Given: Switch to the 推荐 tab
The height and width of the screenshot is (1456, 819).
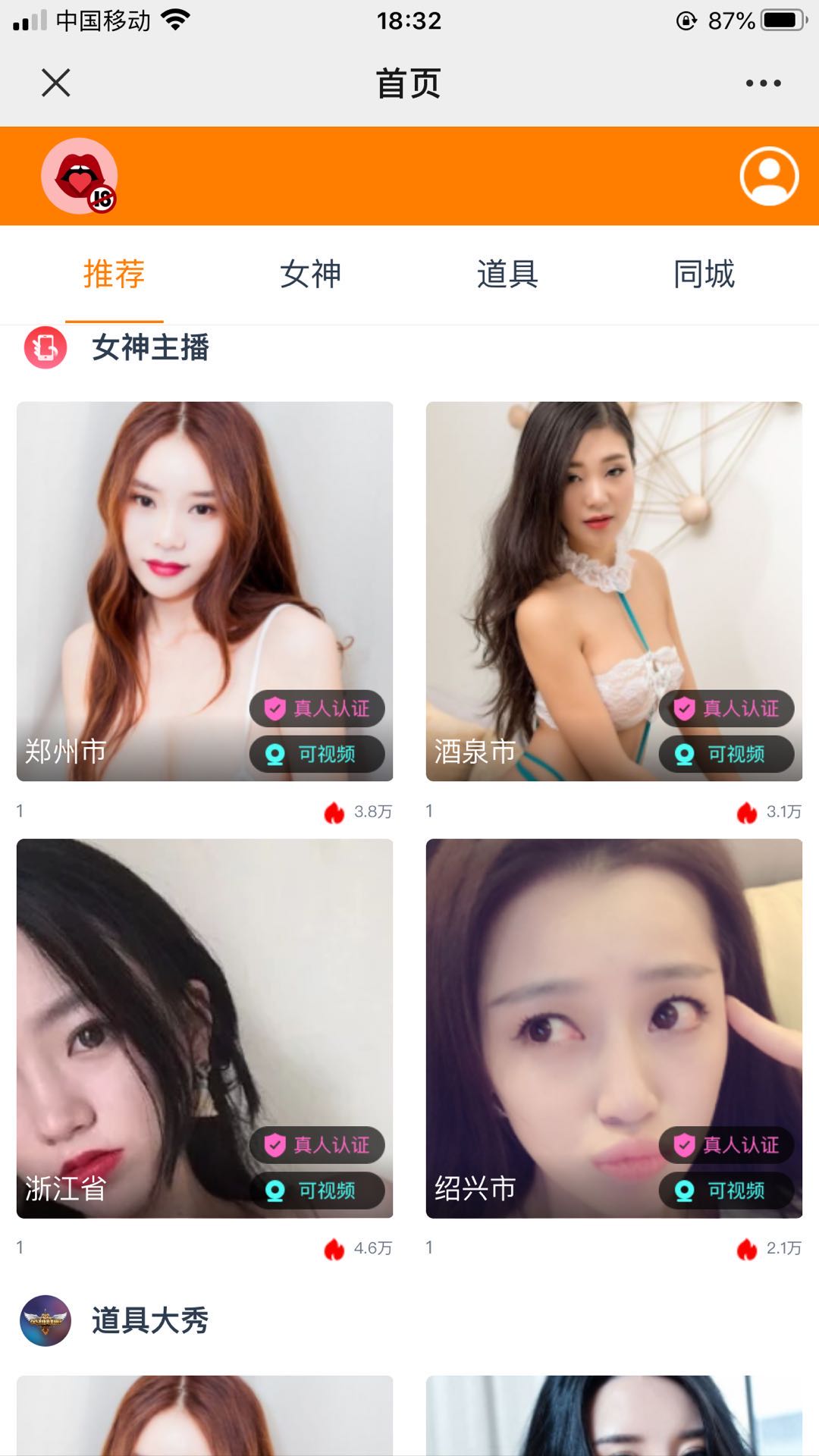Looking at the screenshot, I should coord(114,274).
